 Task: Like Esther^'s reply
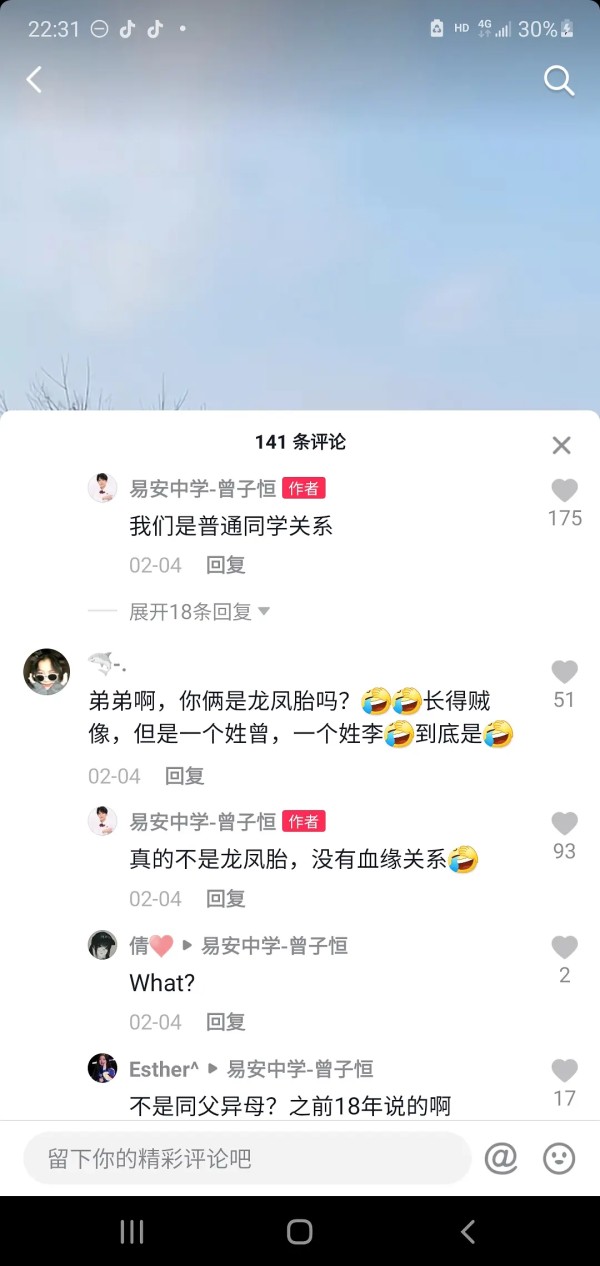565,1071
